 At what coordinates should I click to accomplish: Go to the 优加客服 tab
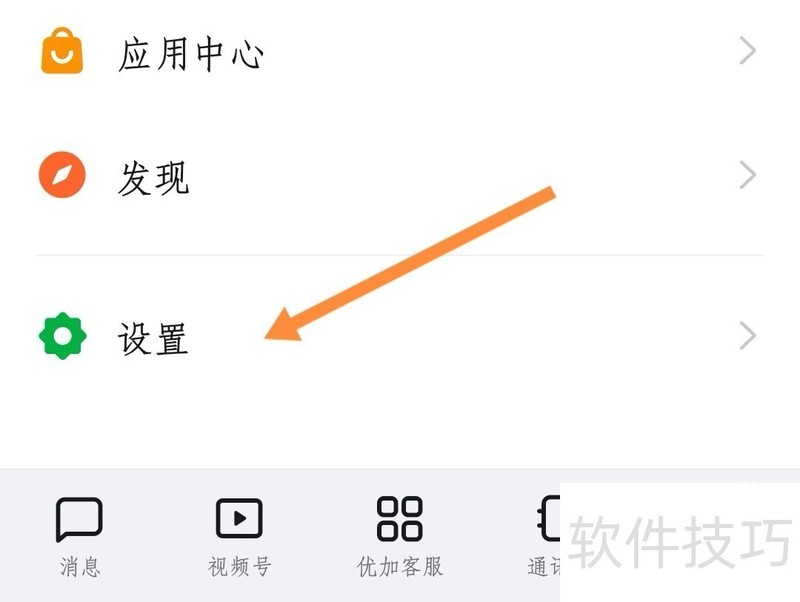(x=399, y=537)
